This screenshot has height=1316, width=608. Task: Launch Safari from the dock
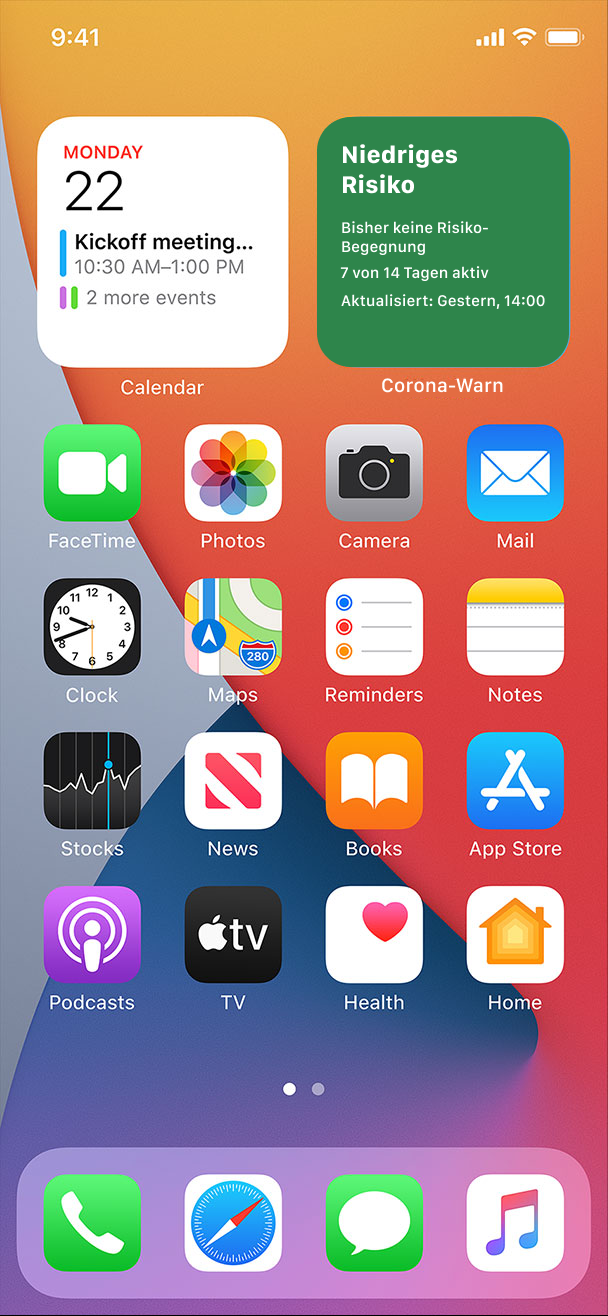[x=233, y=1223]
